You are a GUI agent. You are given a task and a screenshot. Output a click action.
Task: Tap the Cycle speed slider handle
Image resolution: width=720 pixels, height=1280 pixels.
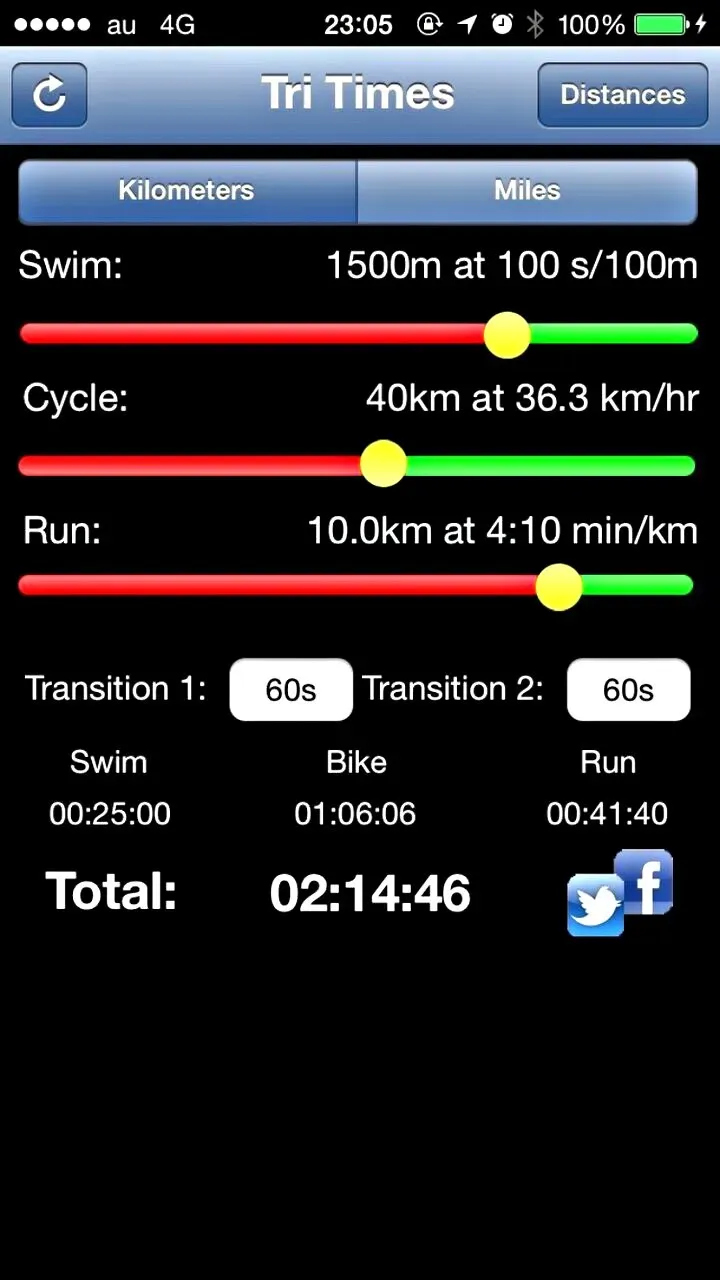383,464
